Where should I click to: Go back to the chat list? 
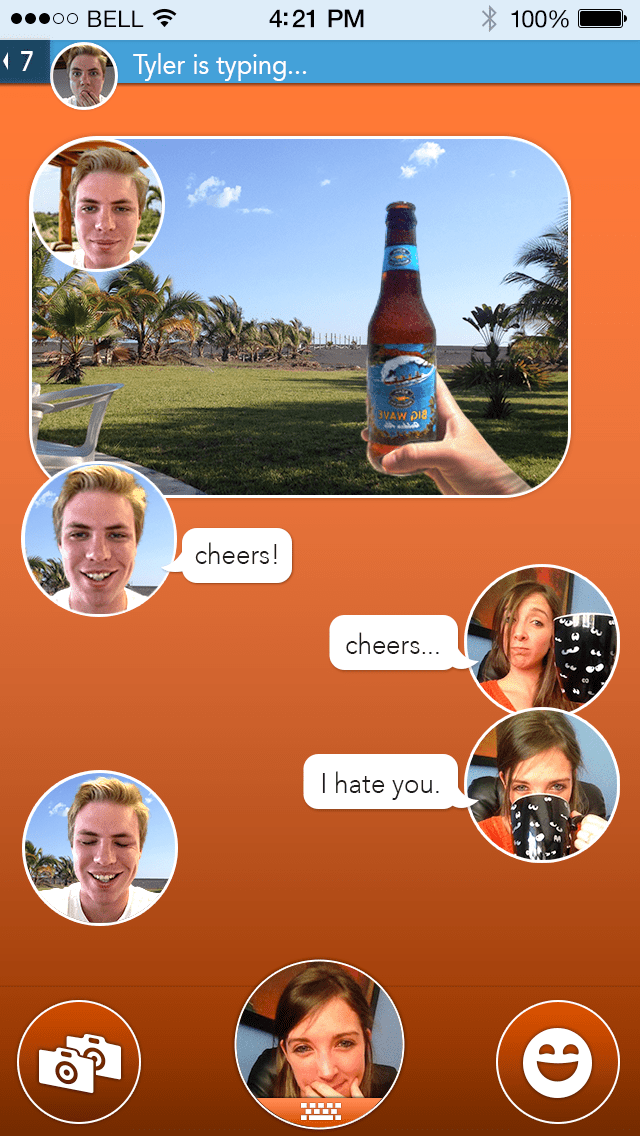pos(22,62)
